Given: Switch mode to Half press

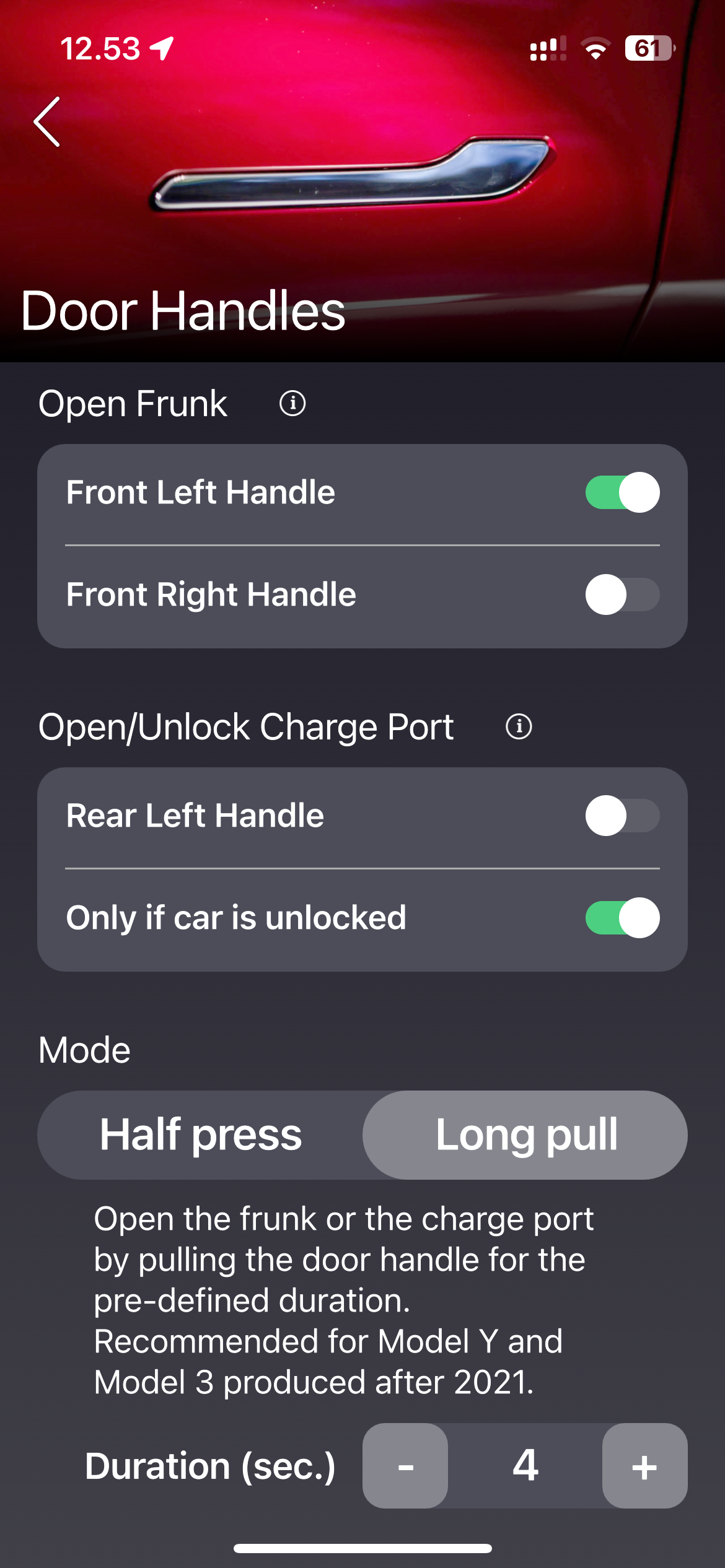Looking at the screenshot, I should click(201, 1135).
